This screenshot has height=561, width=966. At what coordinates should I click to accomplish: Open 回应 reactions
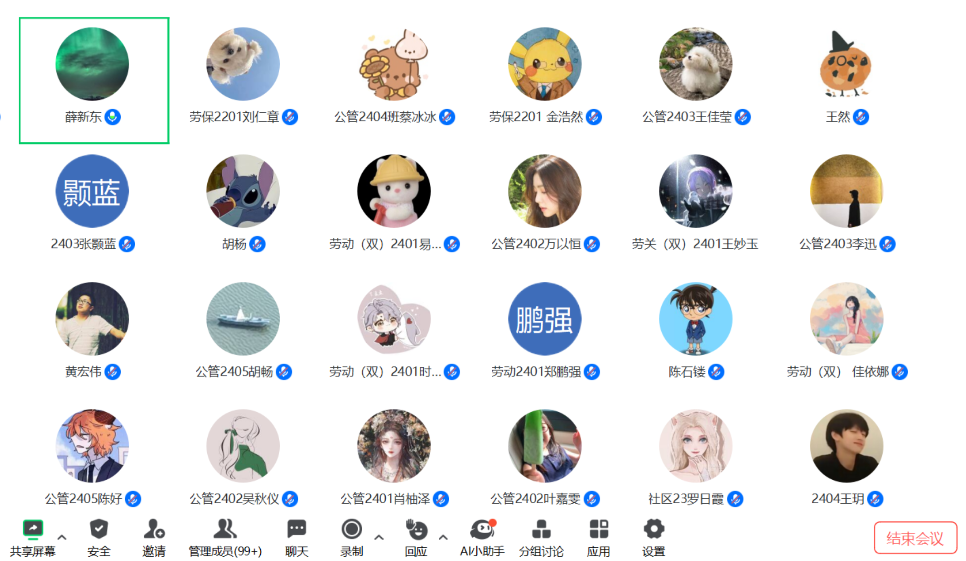pyautogui.click(x=416, y=537)
